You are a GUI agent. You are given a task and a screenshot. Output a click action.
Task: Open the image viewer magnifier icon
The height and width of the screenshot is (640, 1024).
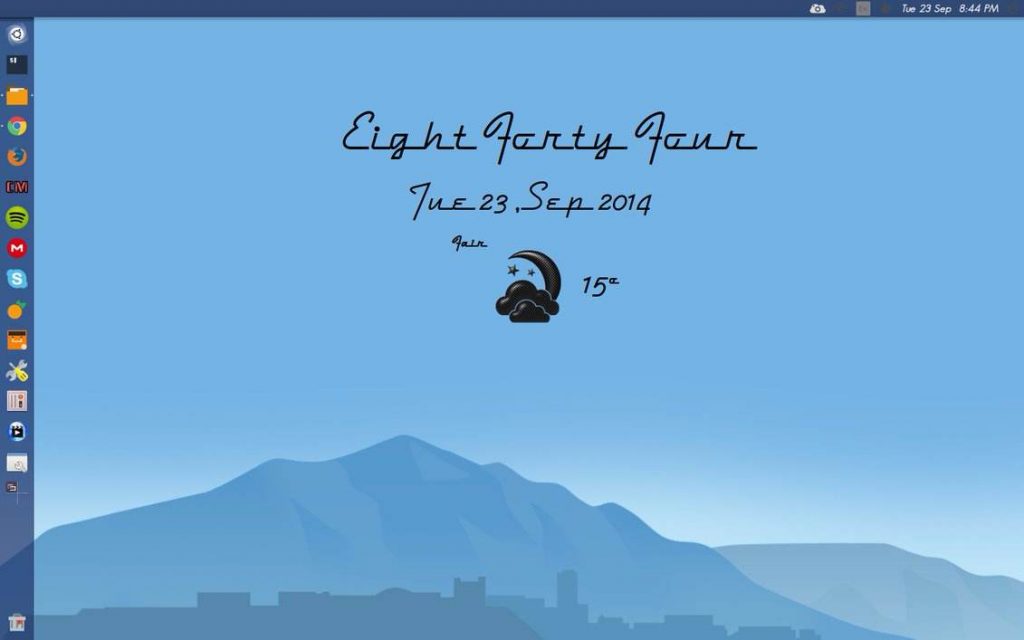(x=17, y=463)
